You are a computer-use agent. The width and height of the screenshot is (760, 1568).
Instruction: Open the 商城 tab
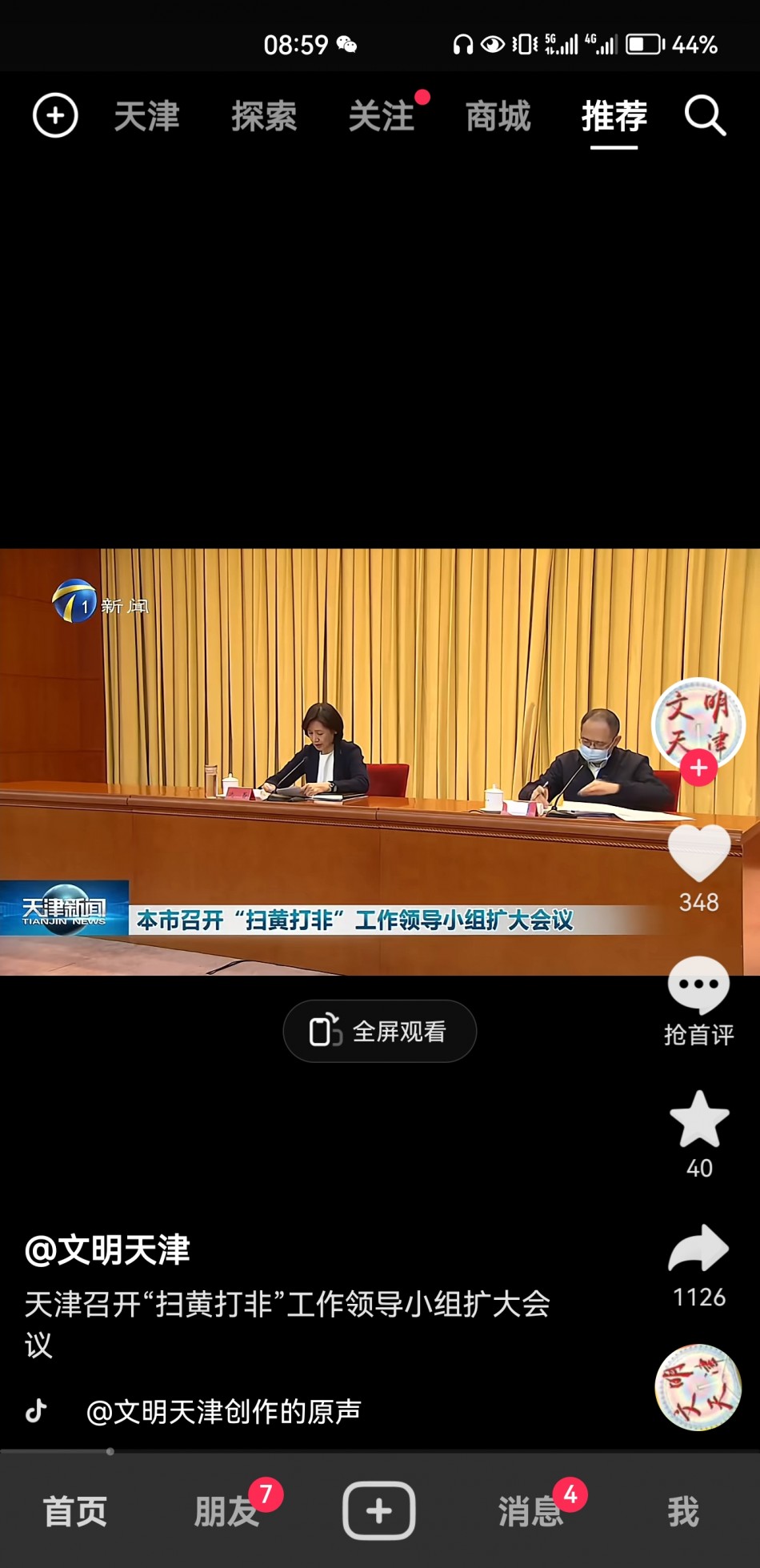click(498, 117)
